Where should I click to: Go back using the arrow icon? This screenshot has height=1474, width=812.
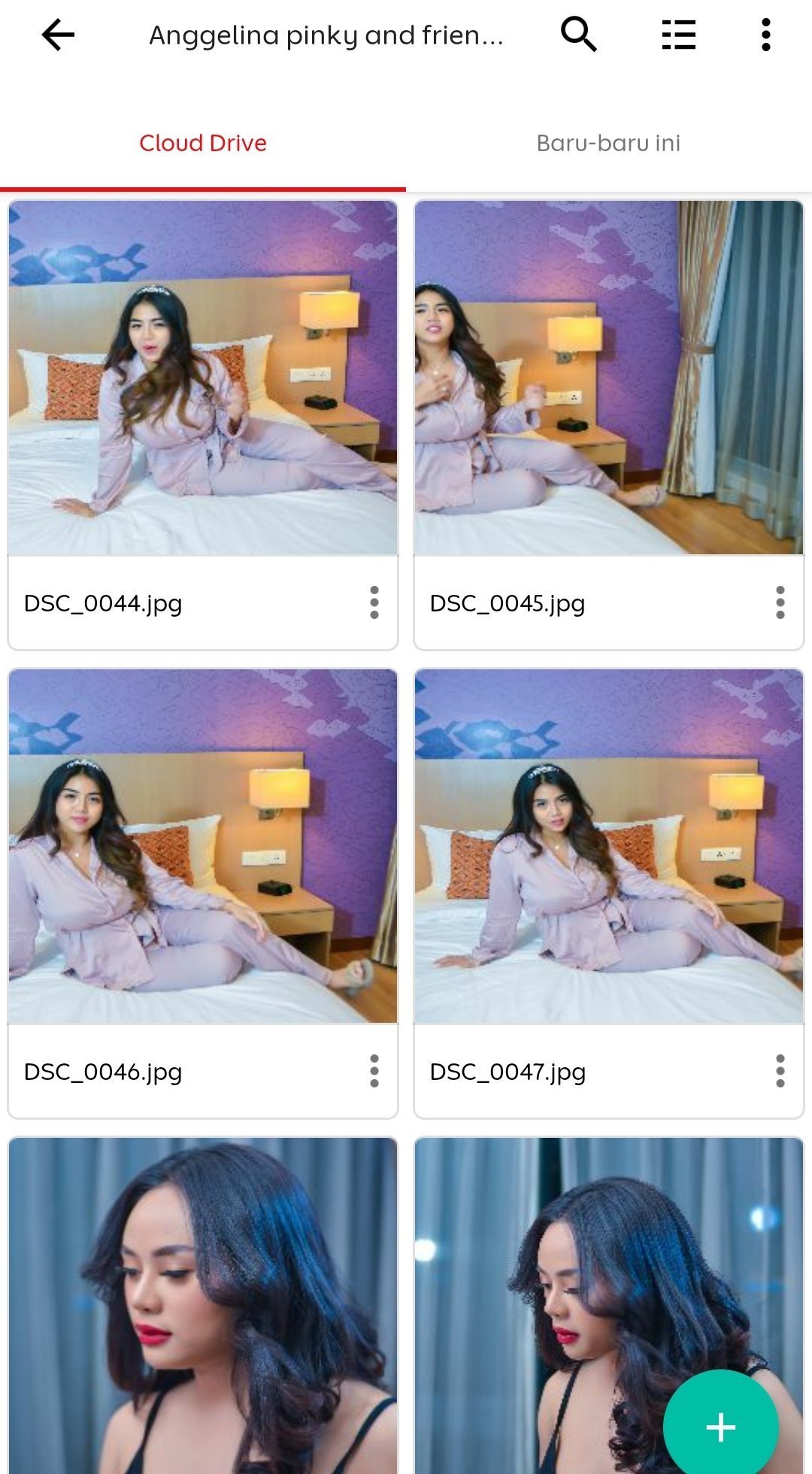pyautogui.click(x=58, y=35)
